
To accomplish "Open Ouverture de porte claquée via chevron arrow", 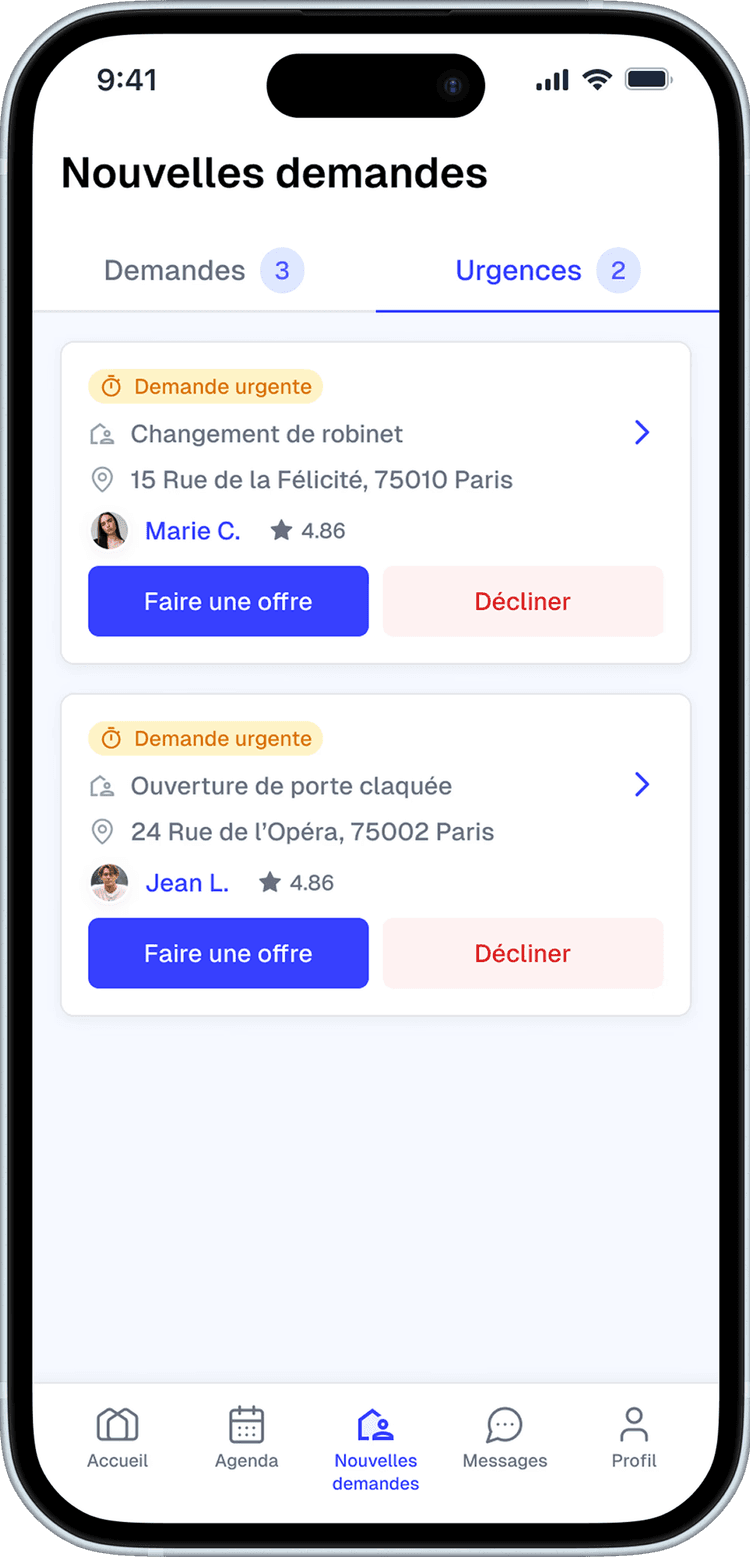I will coord(641,784).
